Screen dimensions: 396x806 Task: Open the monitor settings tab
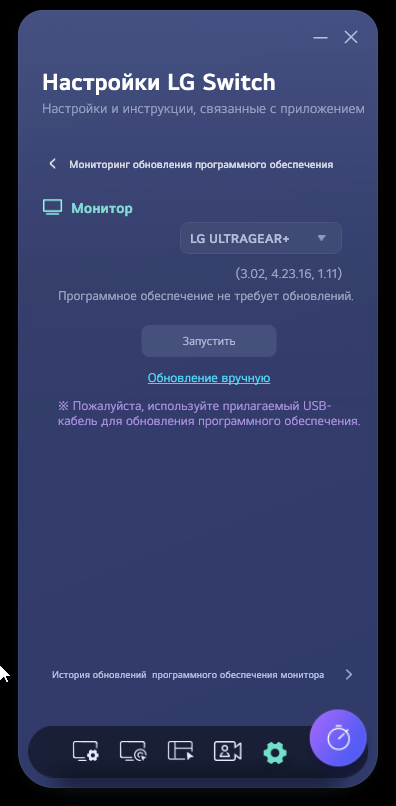[86, 751]
